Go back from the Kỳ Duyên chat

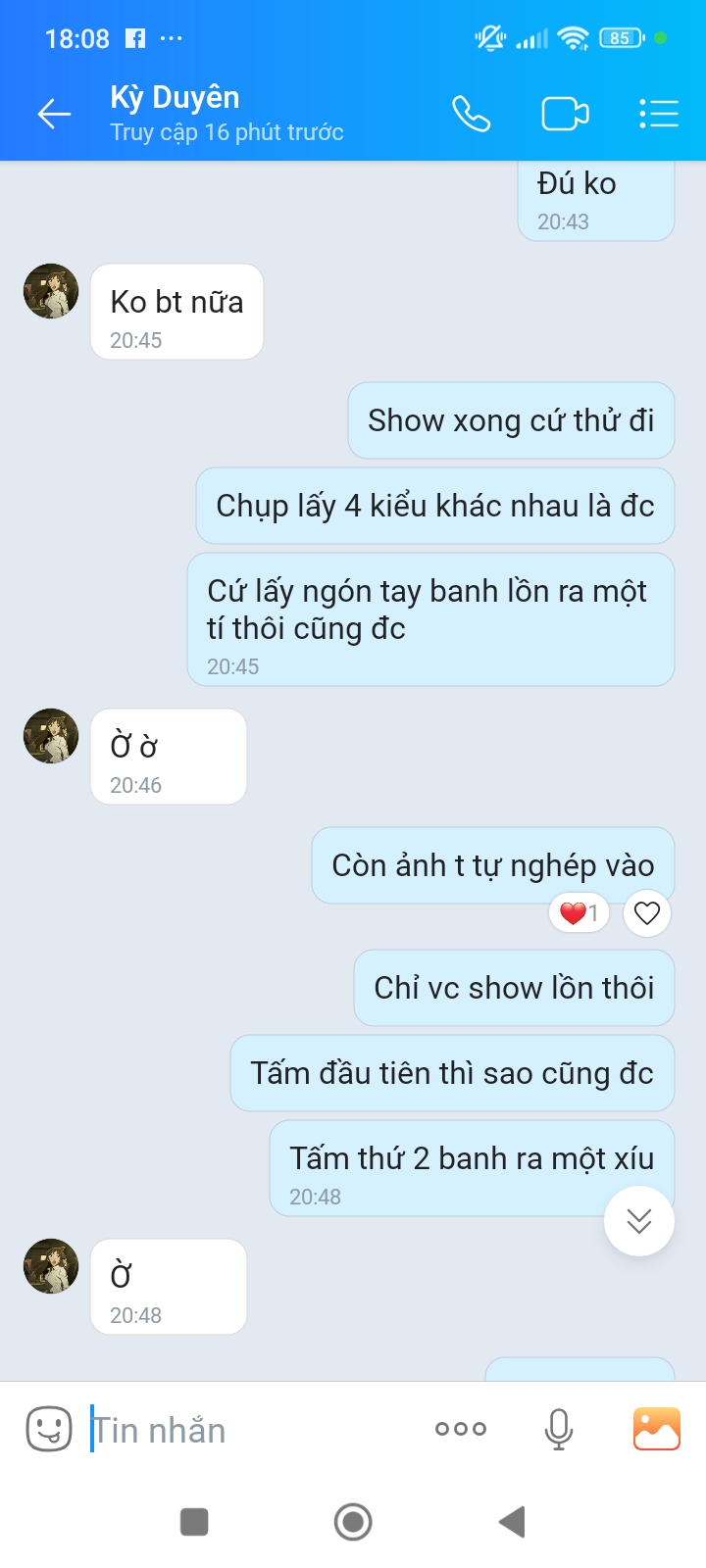tap(54, 115)
